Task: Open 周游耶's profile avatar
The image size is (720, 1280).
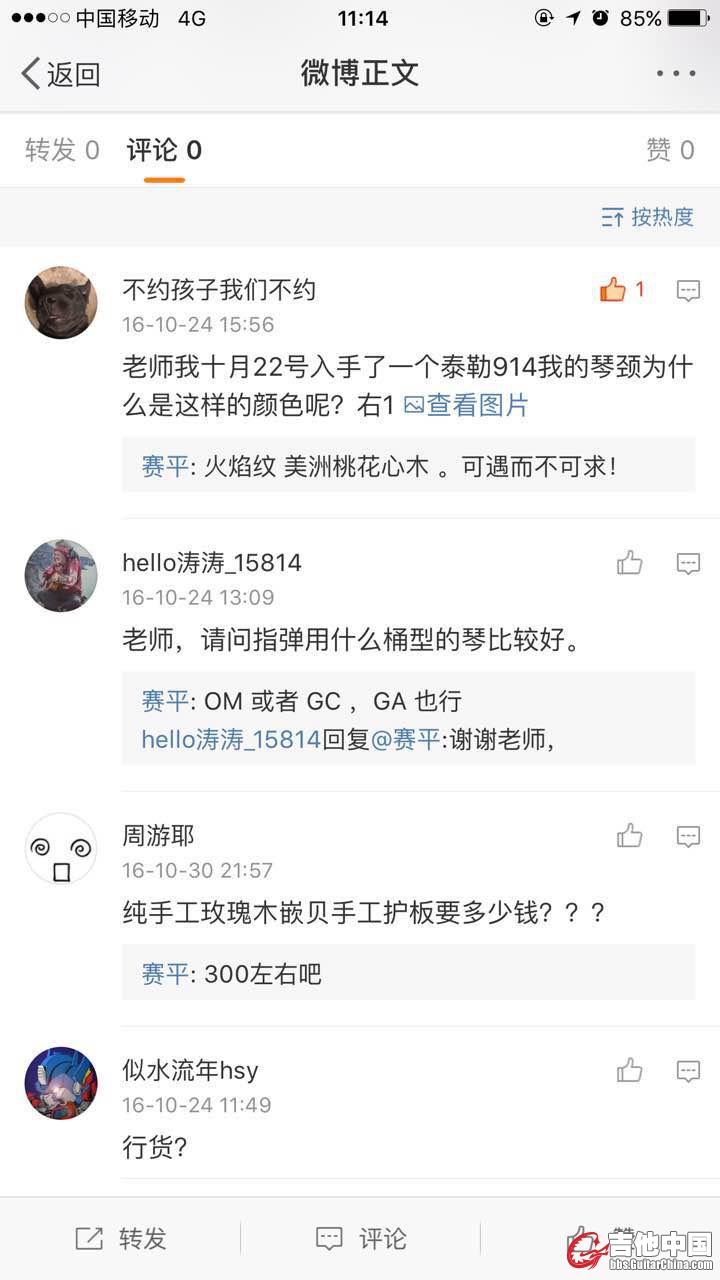Action: [x=61, y=848]
